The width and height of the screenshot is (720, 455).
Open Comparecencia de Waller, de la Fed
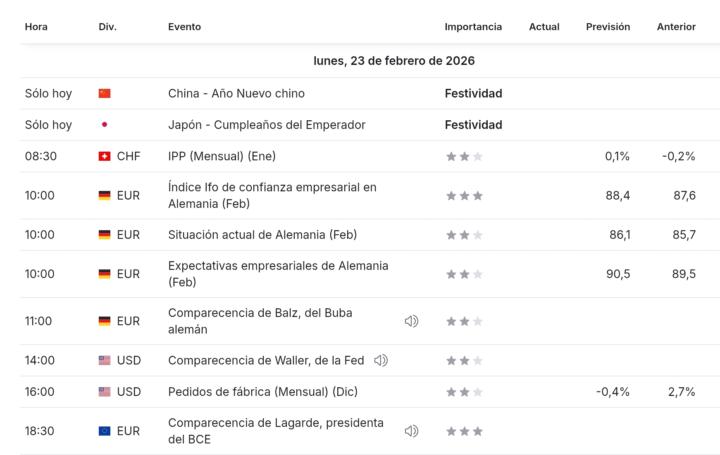click(266, 360)
